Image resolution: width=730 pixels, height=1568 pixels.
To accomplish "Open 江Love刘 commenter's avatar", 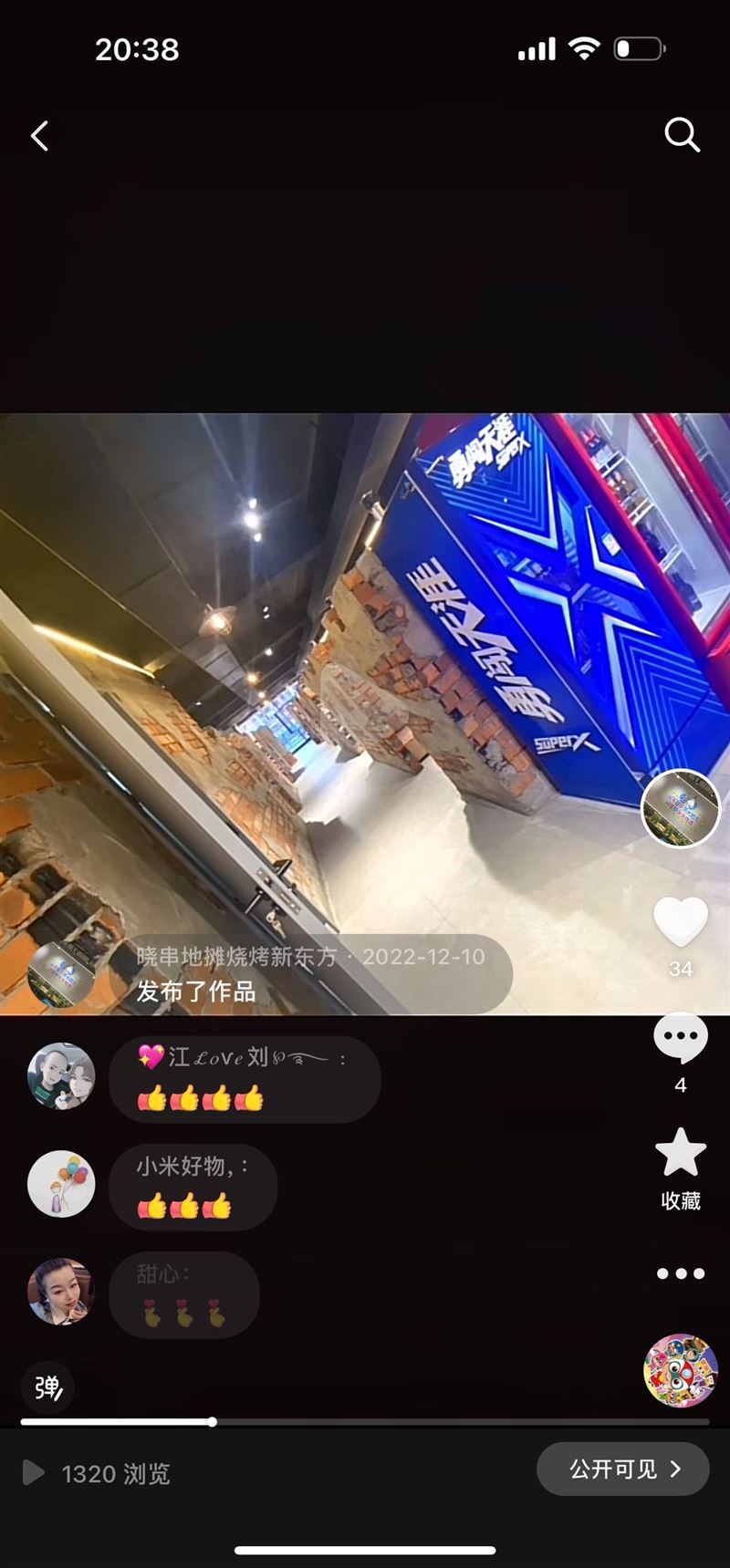I will (x=61, y=1076).
